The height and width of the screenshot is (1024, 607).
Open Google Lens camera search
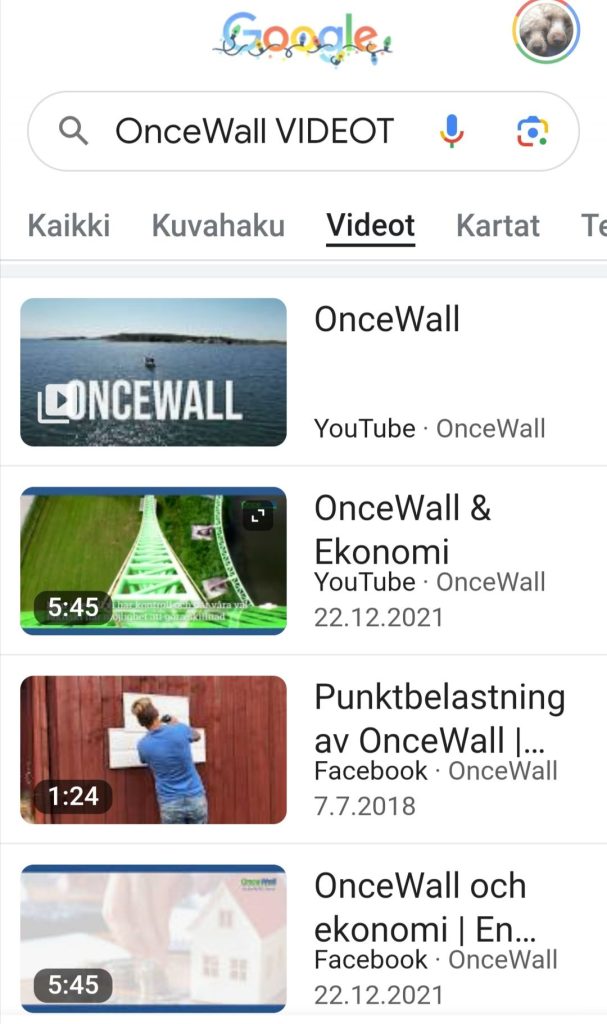(x=532, y=131)
